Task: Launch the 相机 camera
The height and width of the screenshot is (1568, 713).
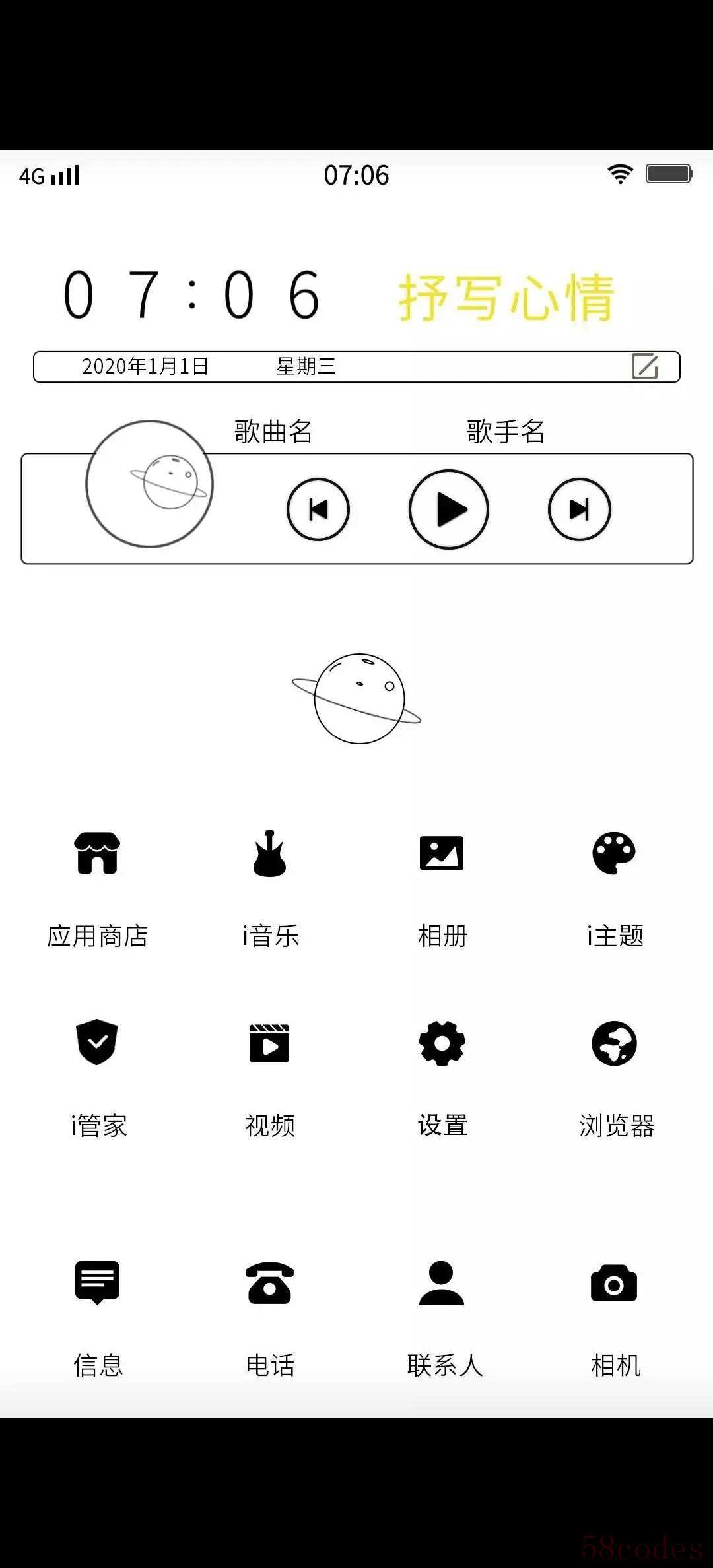Action: (614, 1284)
